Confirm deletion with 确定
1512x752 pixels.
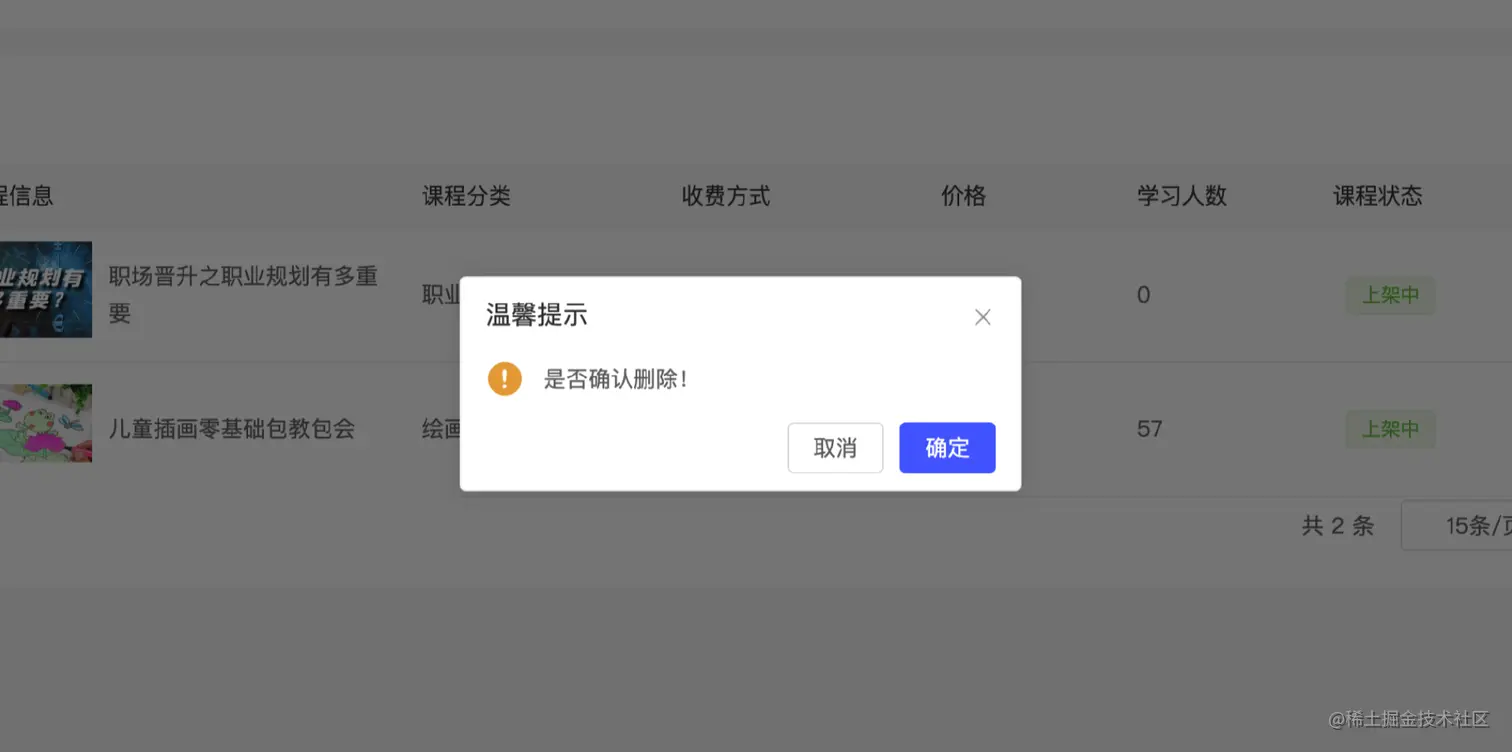pos(947,448)
